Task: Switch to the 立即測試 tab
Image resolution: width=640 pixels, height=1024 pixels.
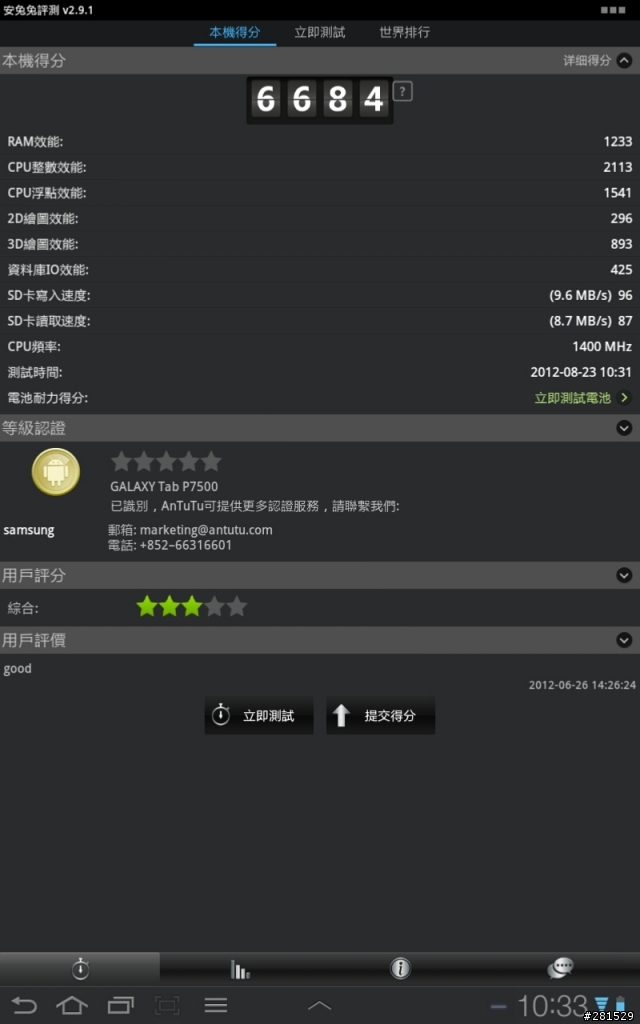Action: (x=319, y=32)
